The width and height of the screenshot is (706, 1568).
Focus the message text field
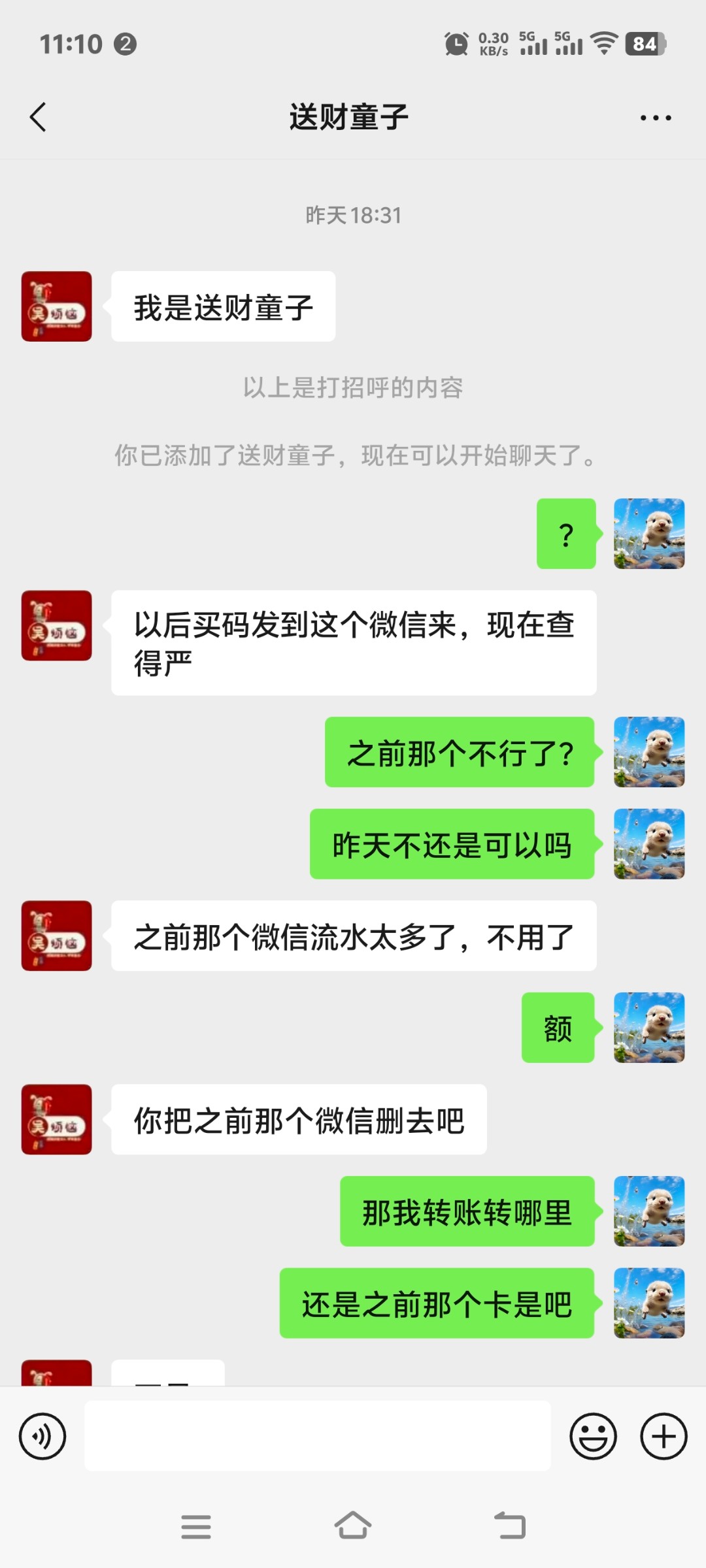(x=318, y=1435)
